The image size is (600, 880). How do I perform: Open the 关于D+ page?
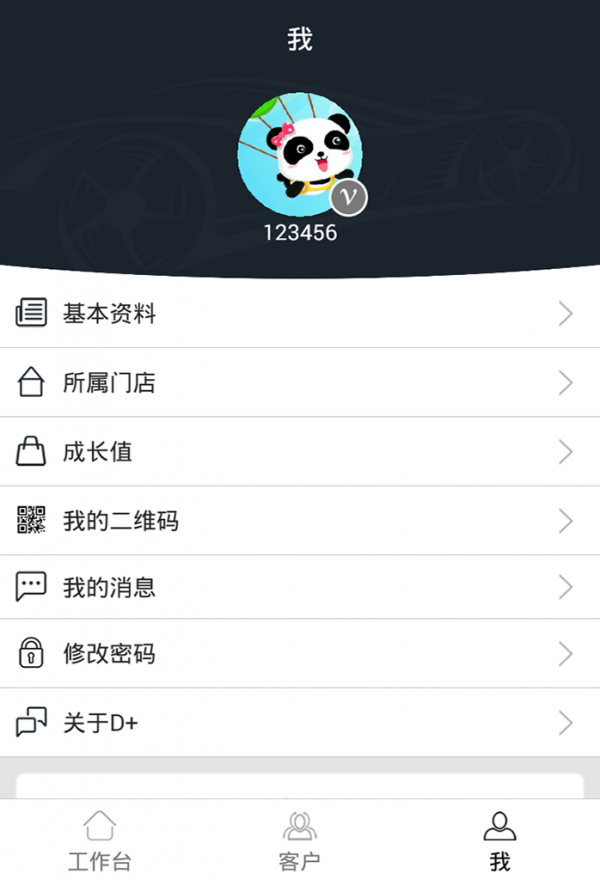[x=300, y=723]
